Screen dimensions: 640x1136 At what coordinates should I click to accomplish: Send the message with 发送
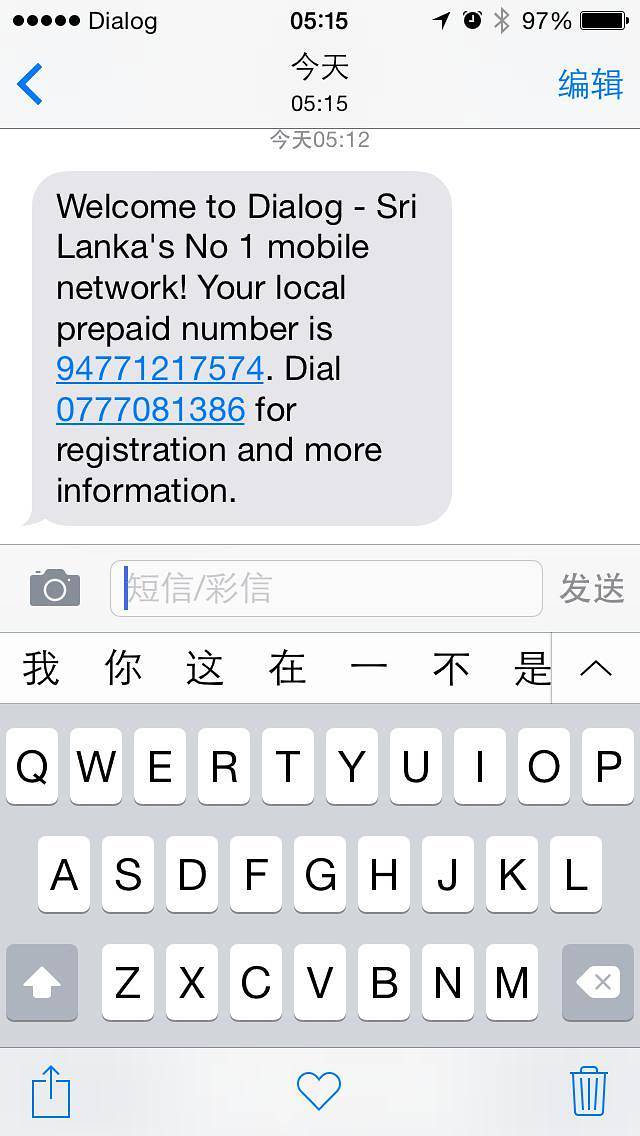tap(592, 588)
